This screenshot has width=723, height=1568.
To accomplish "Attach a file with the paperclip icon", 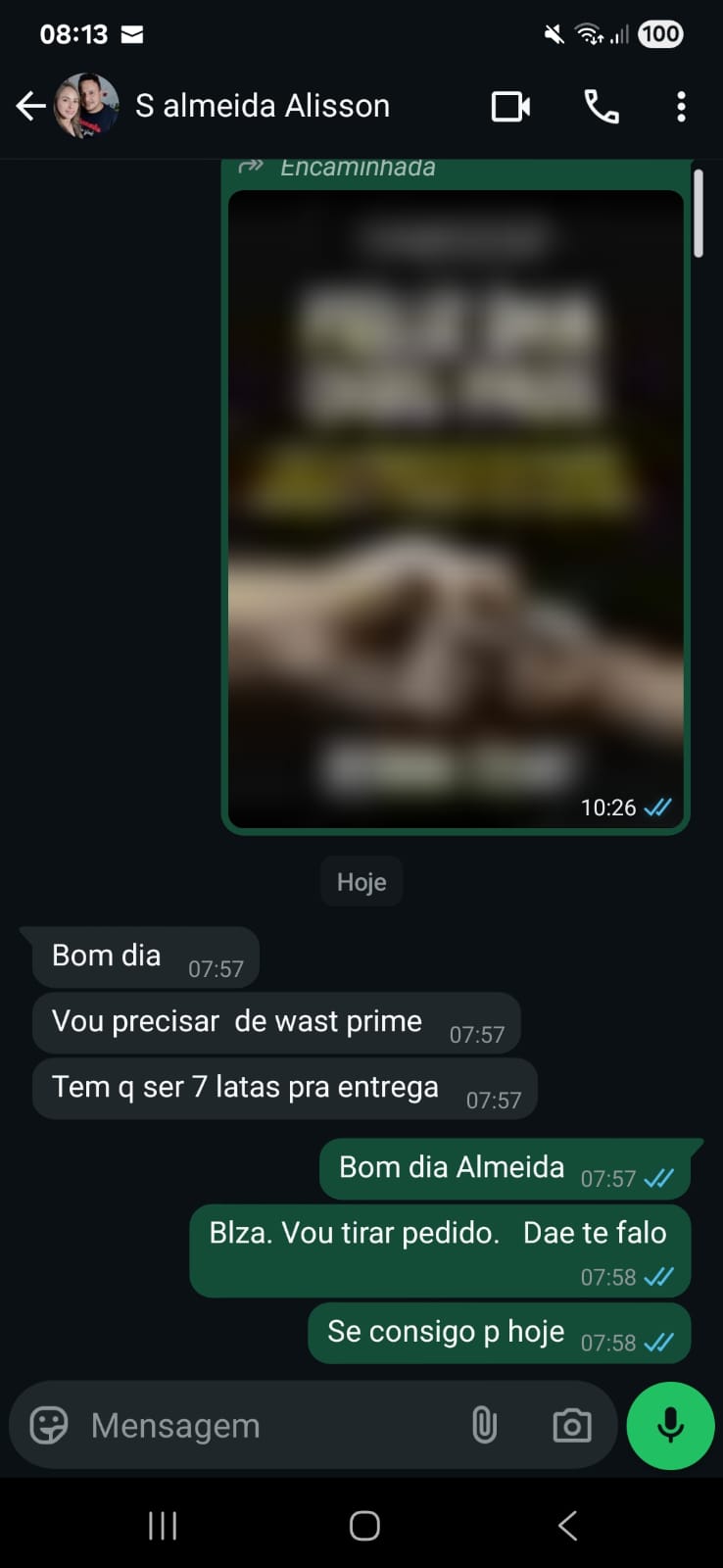I will pyautogui.click(x=484, y=1425).
